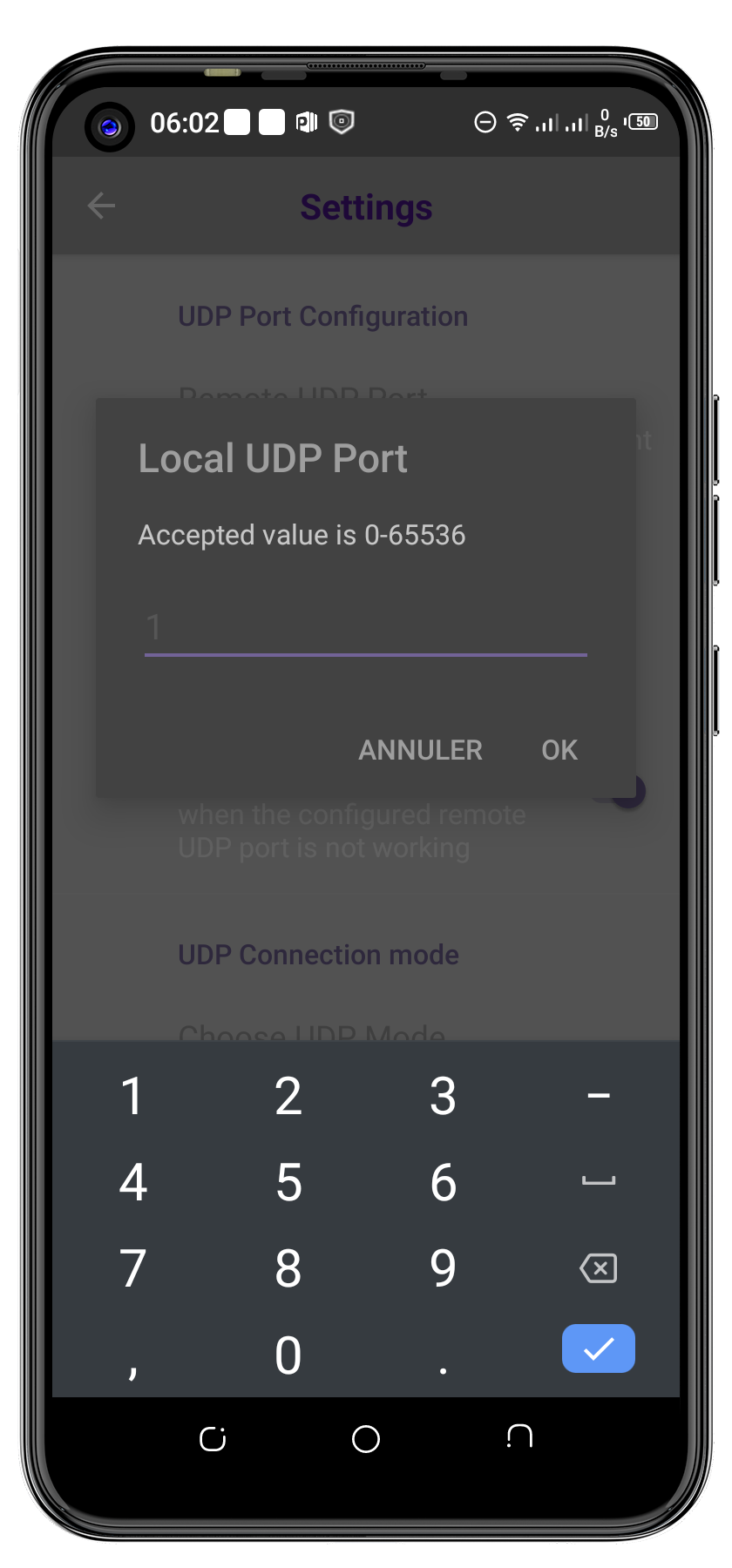The height and width of the screenshot is (1568, 732).
Task: Tap the system home button
Action: pyautogui.click(x=366, y=1439)
